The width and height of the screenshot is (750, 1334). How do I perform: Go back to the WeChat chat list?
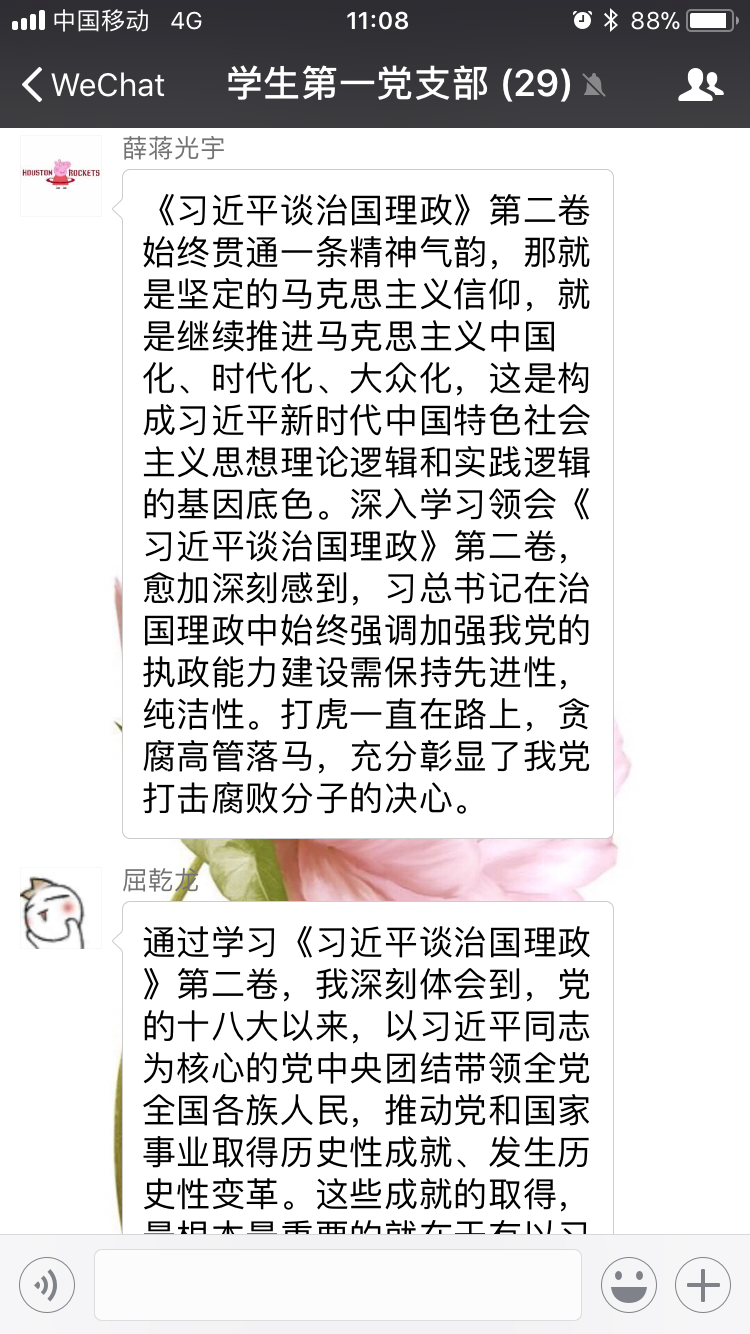(92, 85)
